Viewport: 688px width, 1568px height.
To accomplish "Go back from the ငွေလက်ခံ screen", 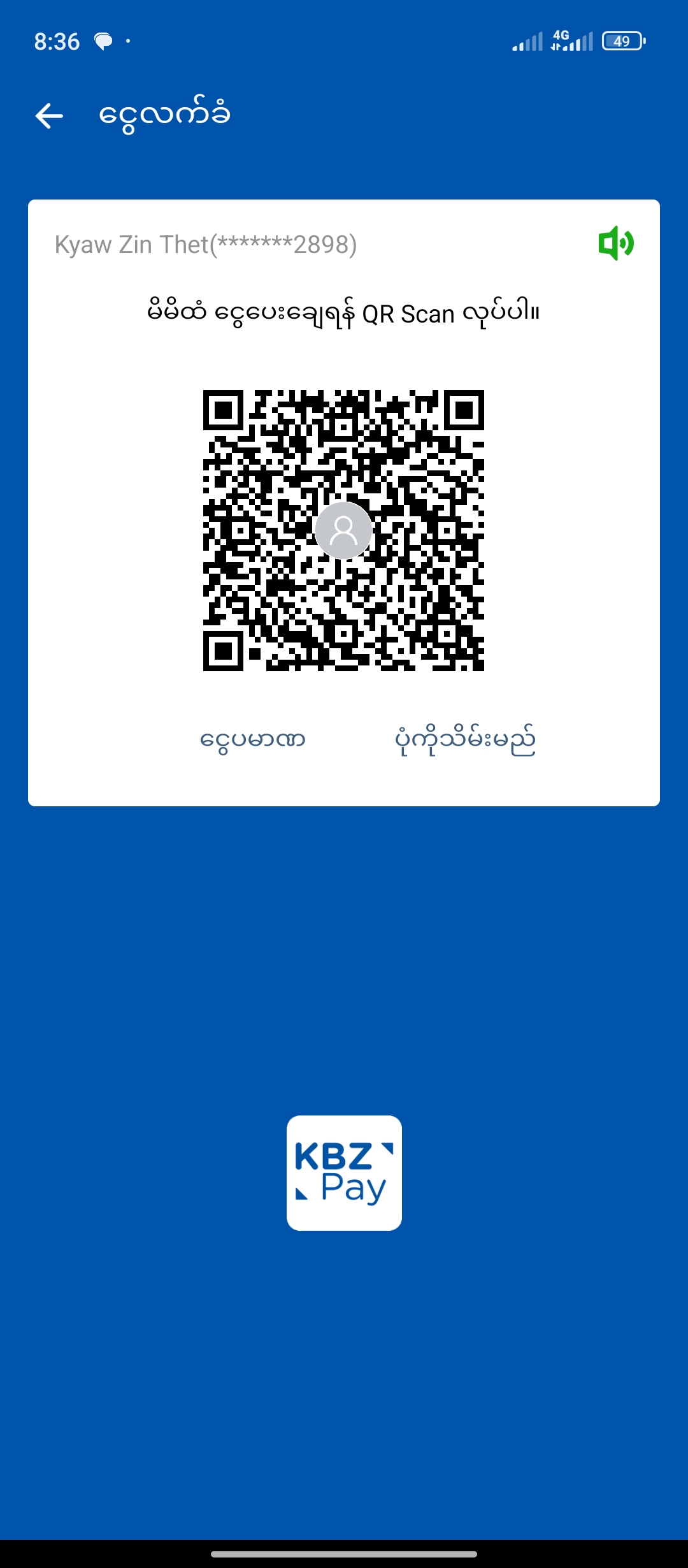I will click(49, 116).
